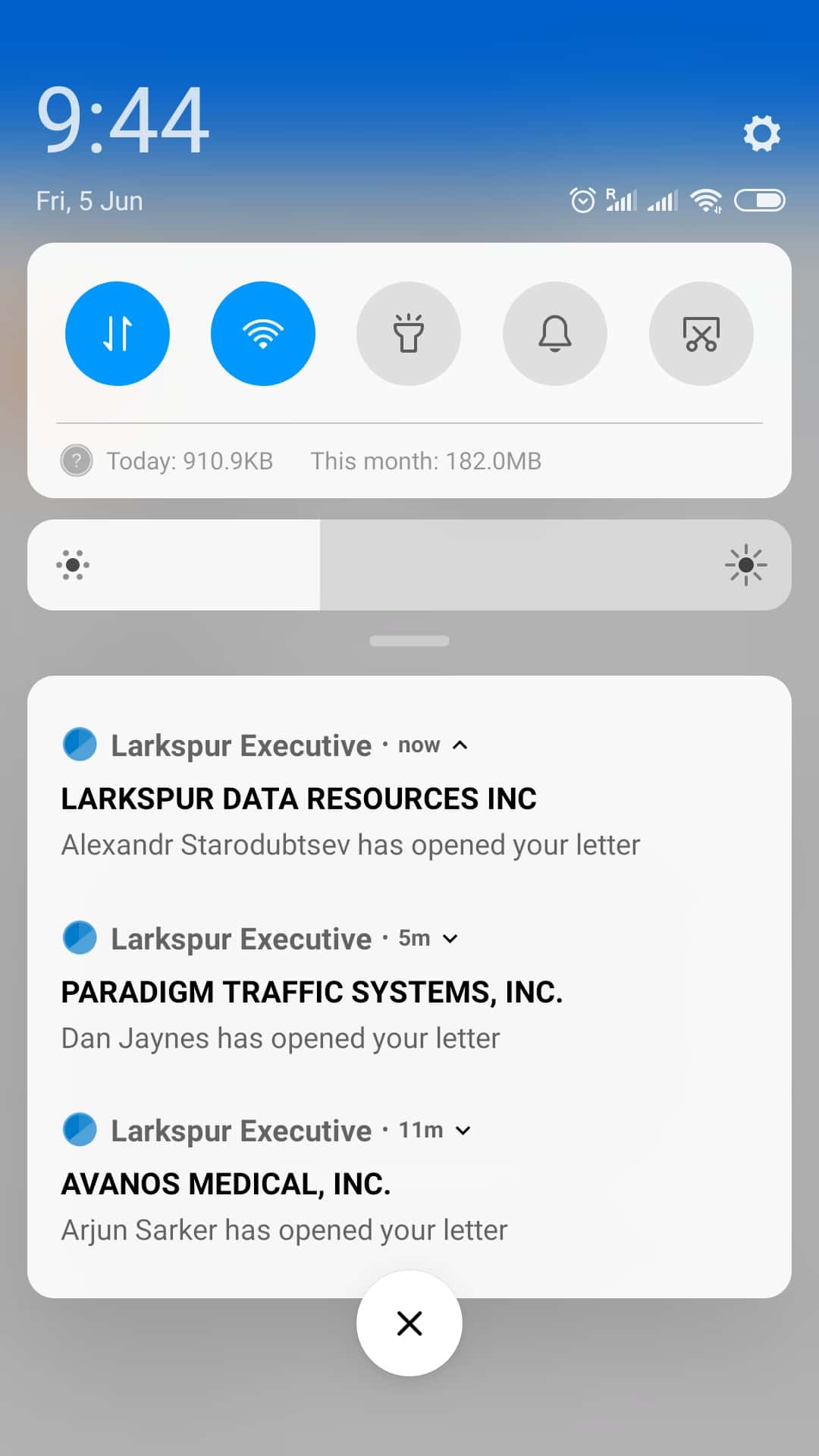Turn on the flashlight
Screen dimensions: 819x1456
pos(409,334)
